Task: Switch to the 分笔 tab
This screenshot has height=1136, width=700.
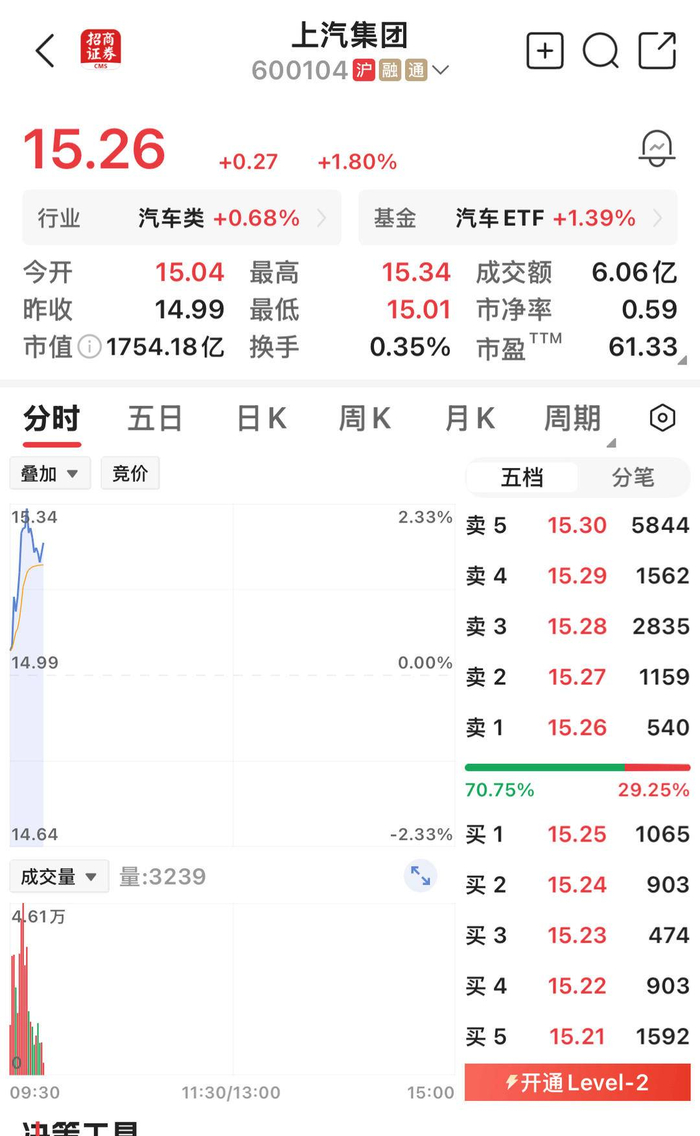Action: point(633,477)
